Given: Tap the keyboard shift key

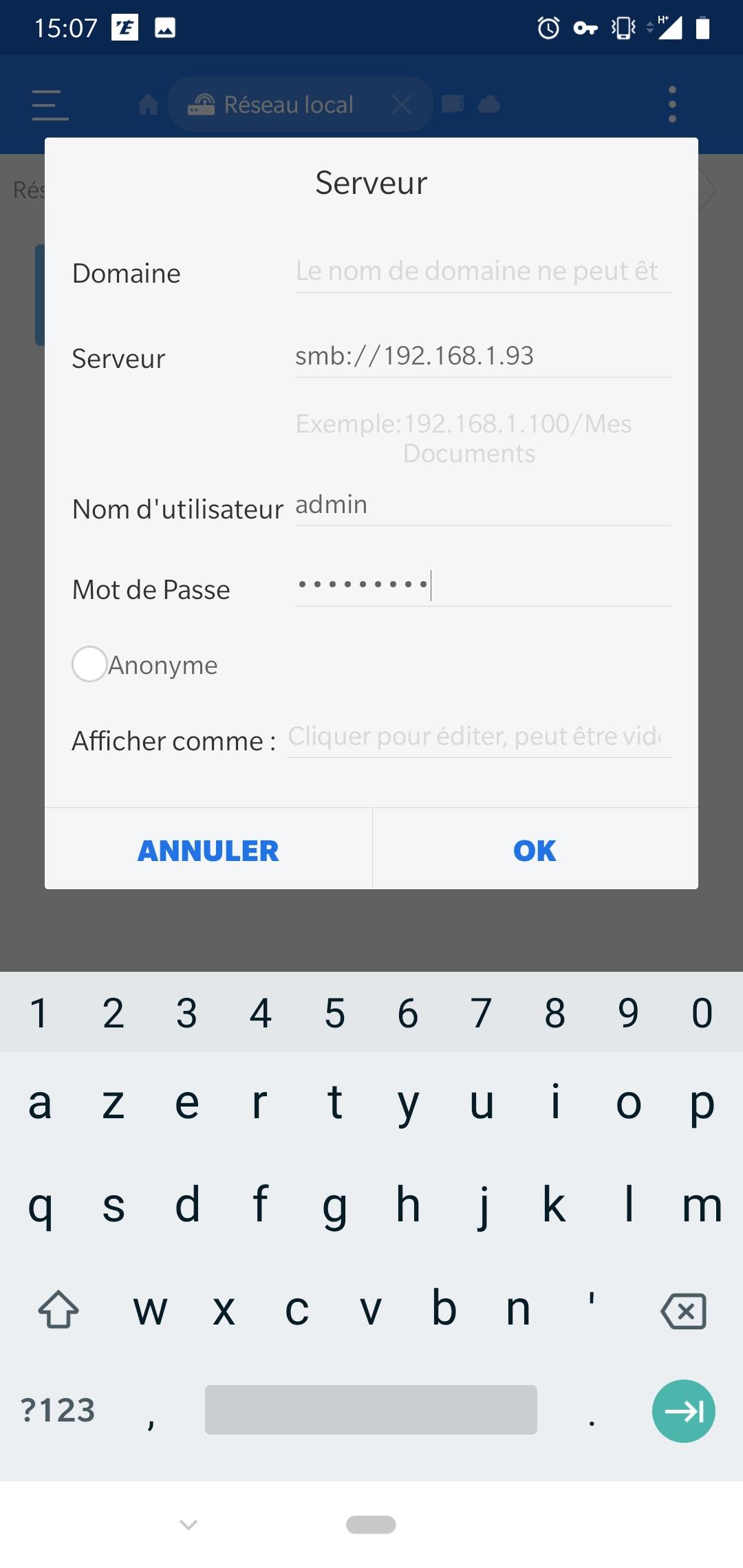Looking at the screenshot, I should (58, 1309).
